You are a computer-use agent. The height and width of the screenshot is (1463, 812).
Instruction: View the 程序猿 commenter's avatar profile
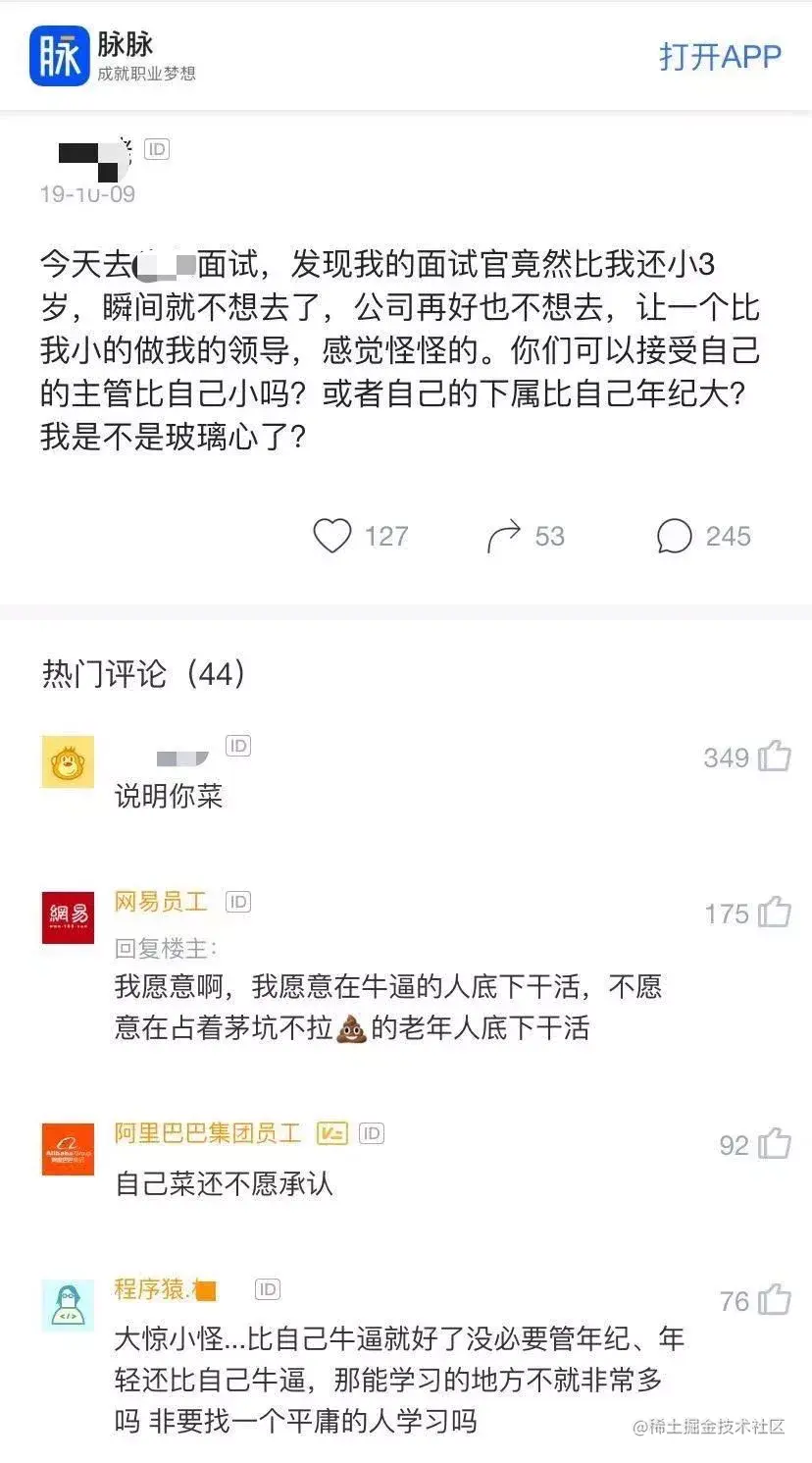click(x=68, y=1305)
